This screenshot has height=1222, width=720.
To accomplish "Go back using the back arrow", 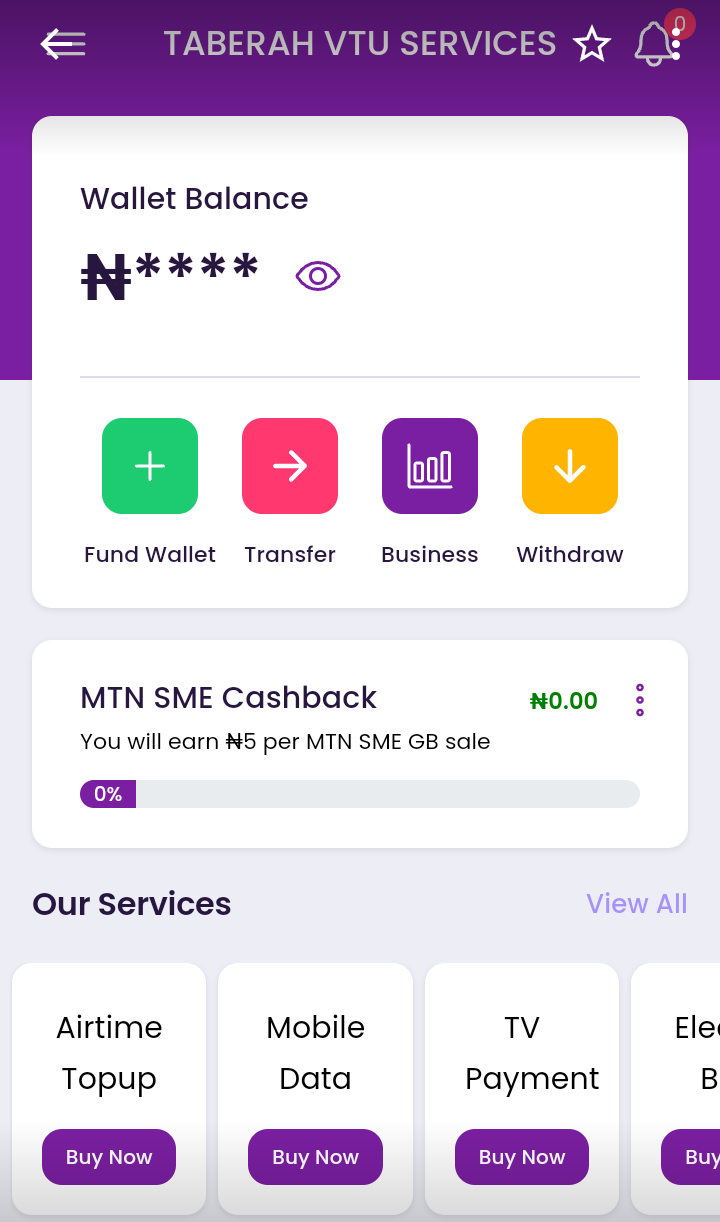I will tap(62, 44).
